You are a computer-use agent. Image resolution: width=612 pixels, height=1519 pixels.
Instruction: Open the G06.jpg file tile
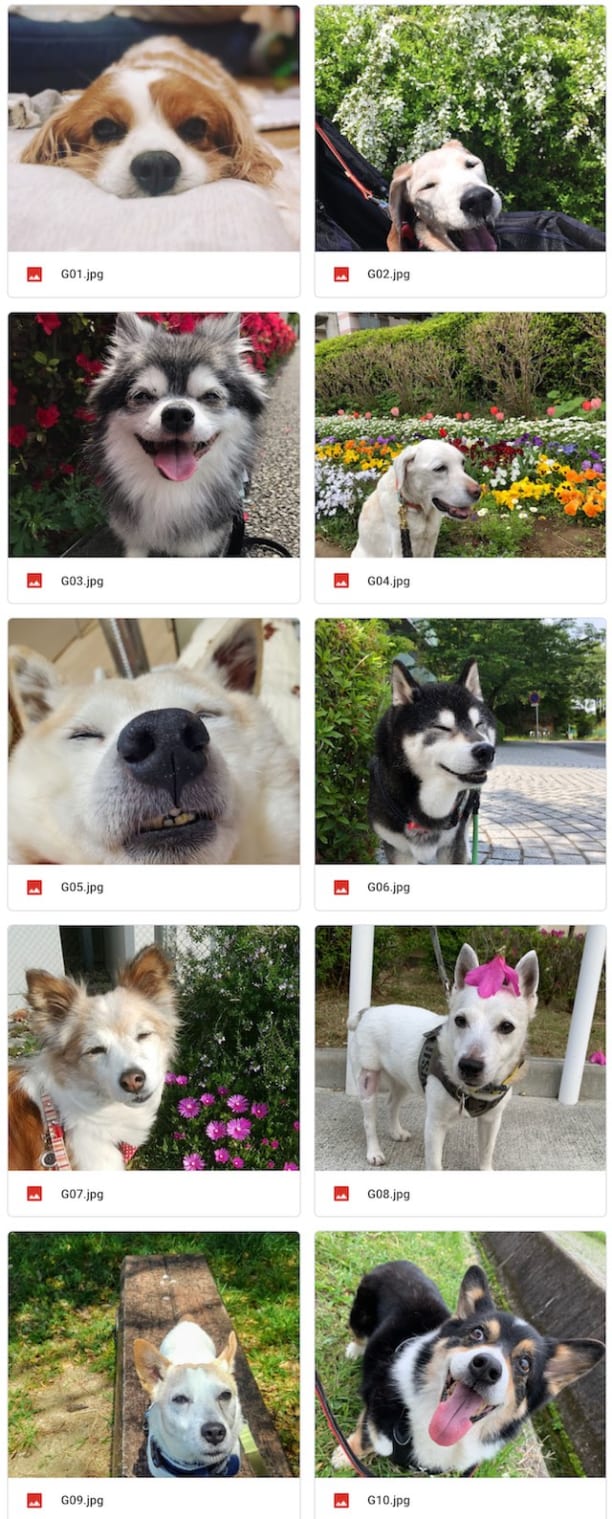460,741
